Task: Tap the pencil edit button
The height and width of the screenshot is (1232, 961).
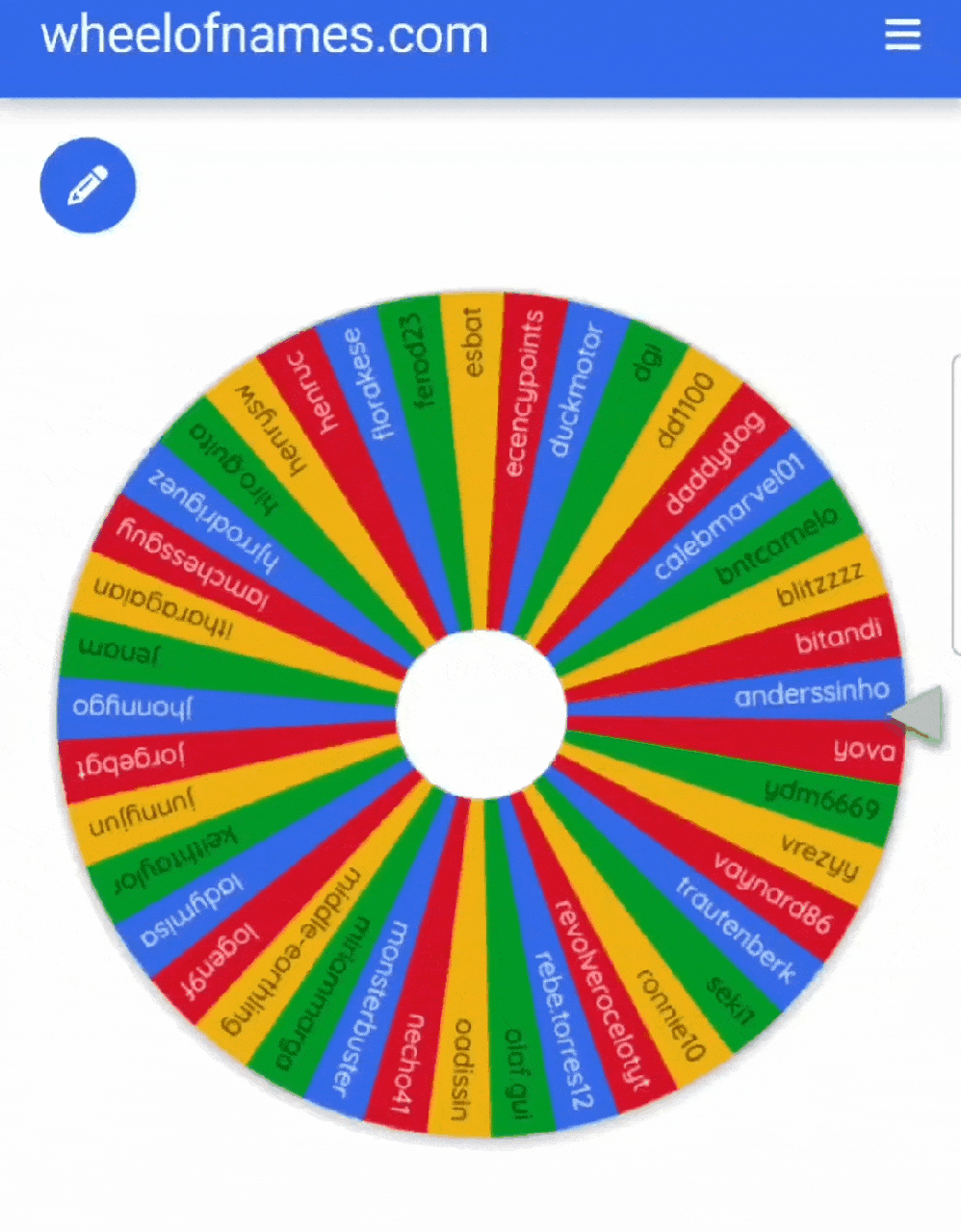Action: (x=88, y=186)
